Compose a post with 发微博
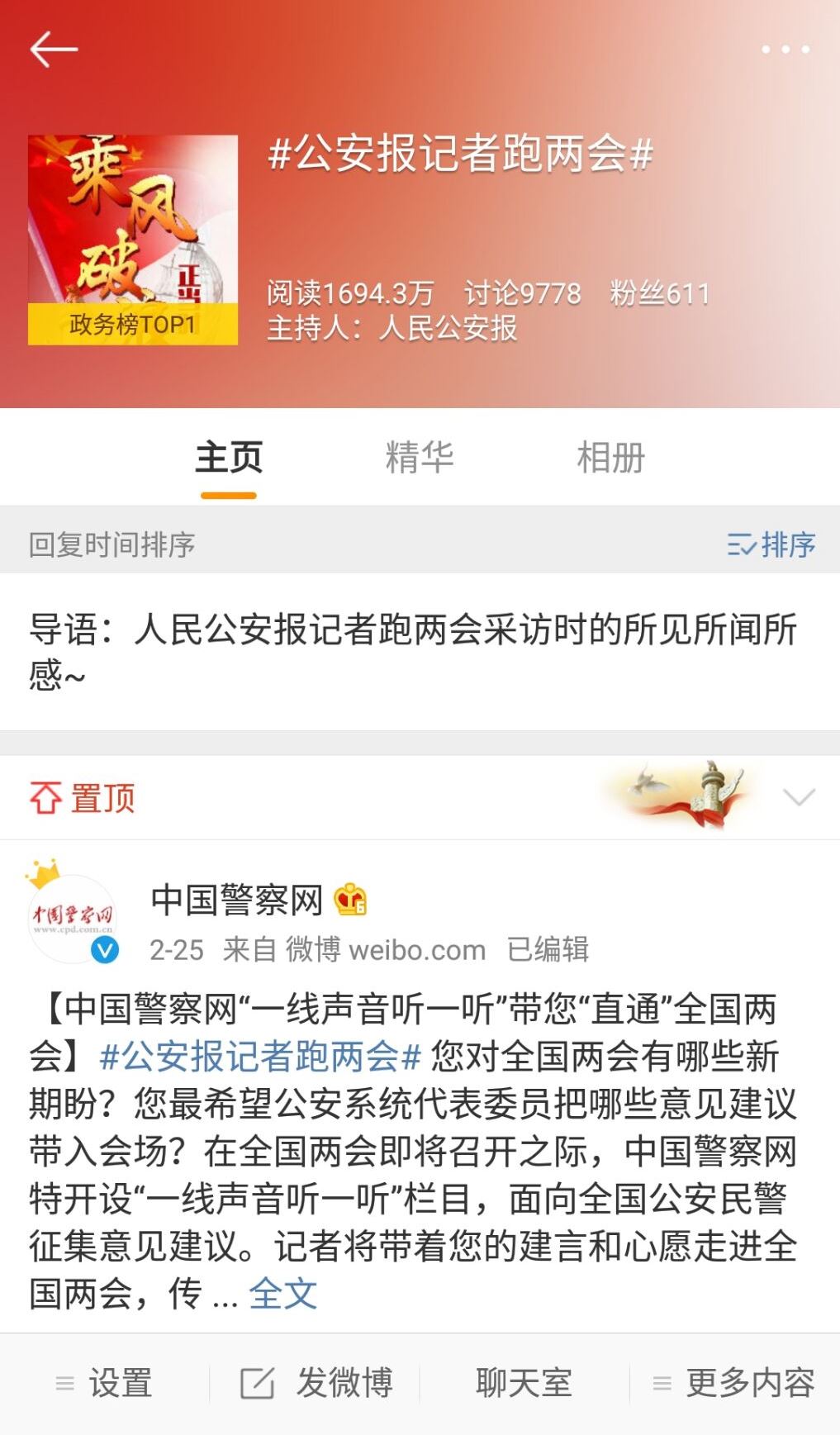The height and width of the screenshot is (1435, 840). (317, 1383)
